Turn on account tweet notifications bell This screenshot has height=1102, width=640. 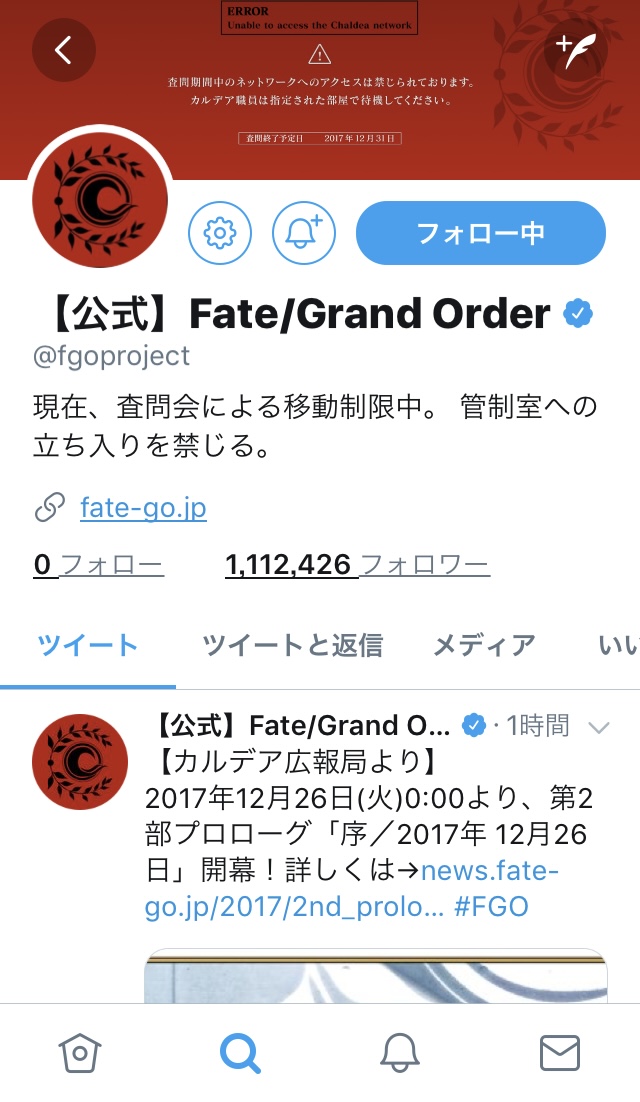pos(303,233)
